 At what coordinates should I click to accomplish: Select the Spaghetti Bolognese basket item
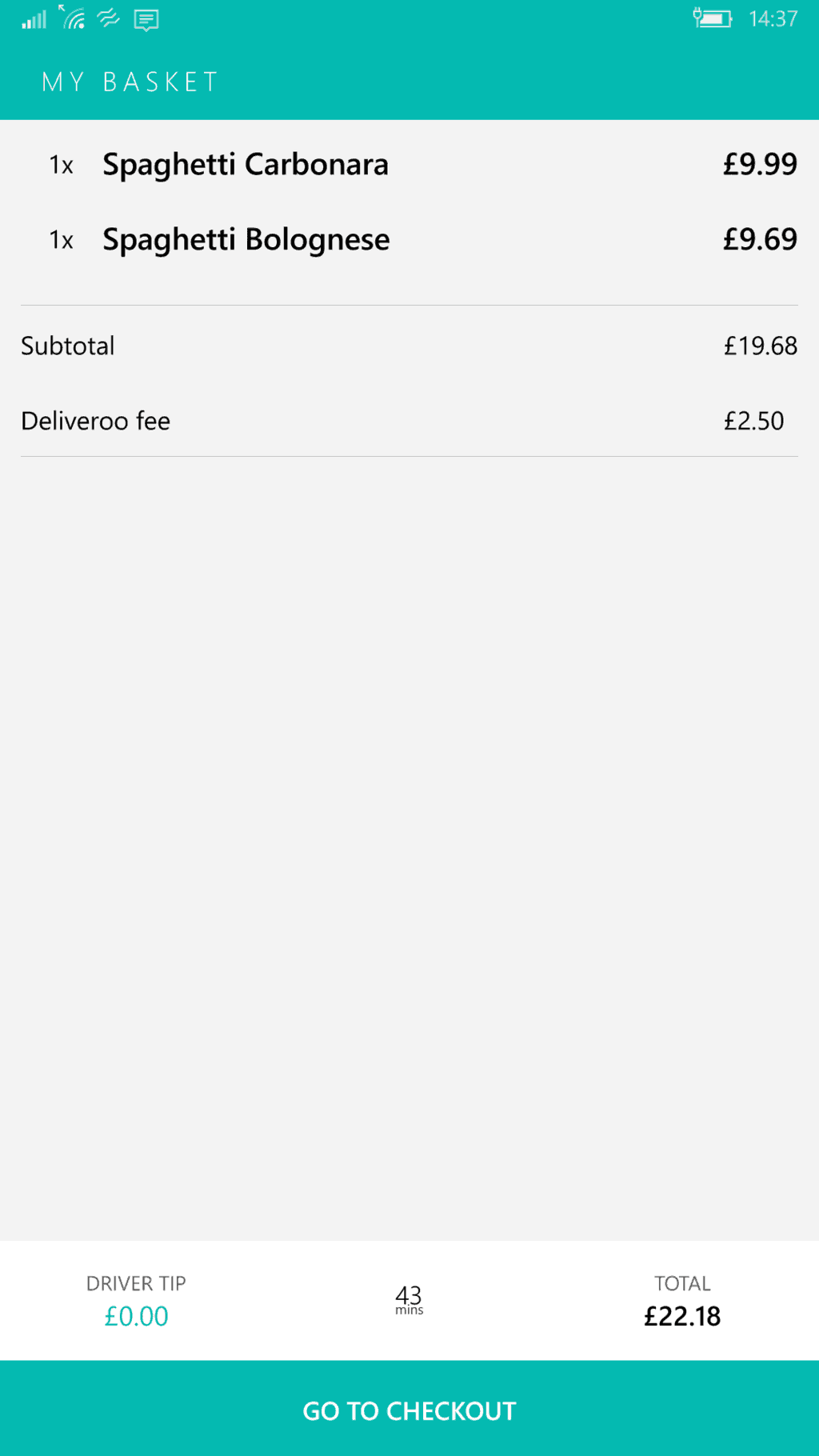click(246, 240)
